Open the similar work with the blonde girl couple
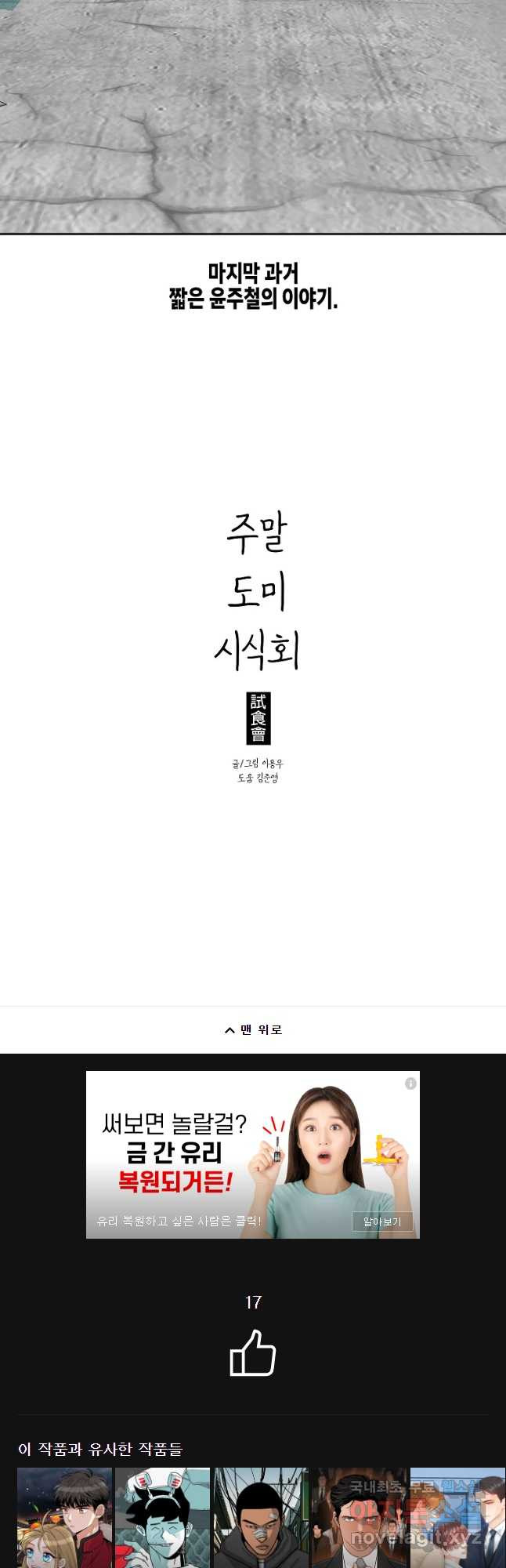This screenshot has width=506, height=1568. [64, 1517]
